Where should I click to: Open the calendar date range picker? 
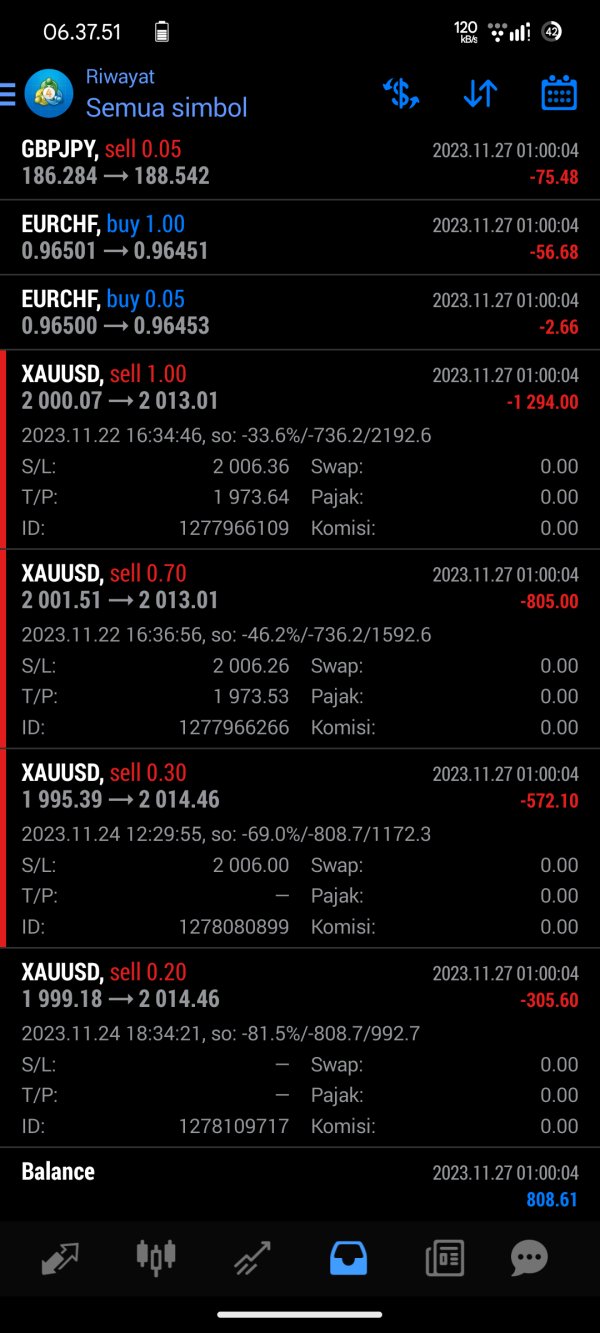(x=559, y=94)
